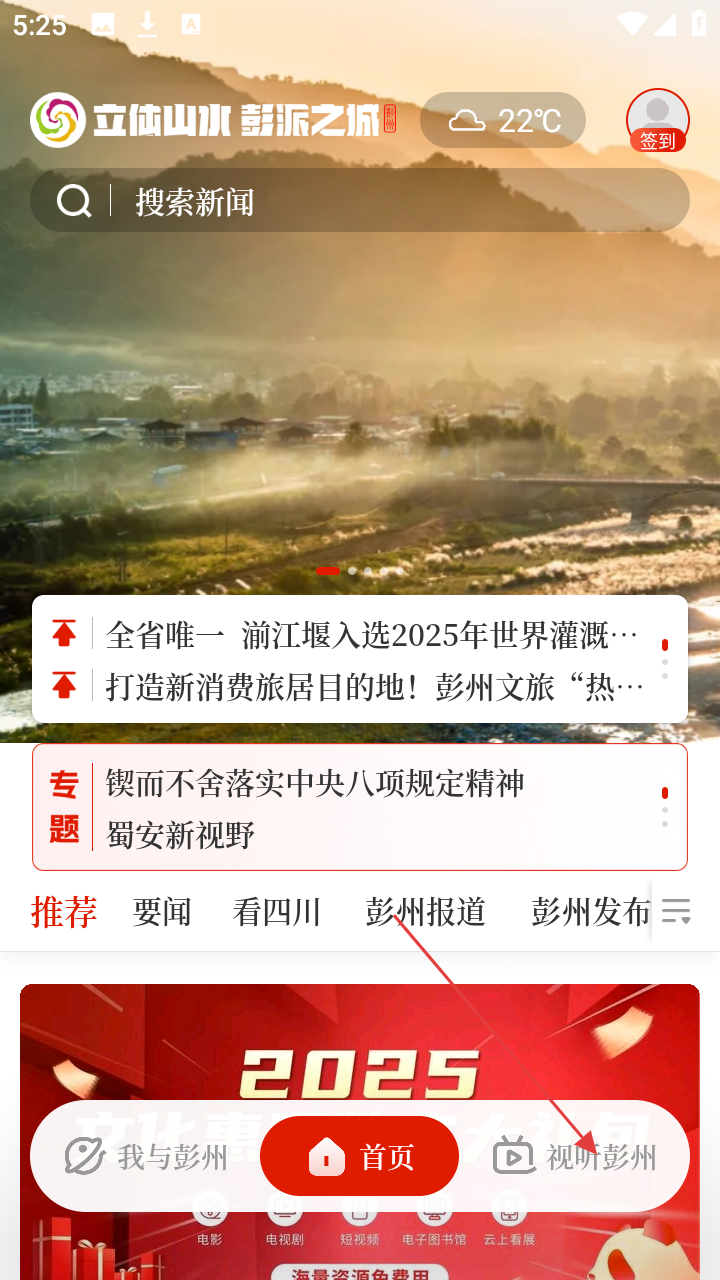Switch to the 彭州发布 tab
This screenshot has height=1280, width=720.
coord(590,912)
